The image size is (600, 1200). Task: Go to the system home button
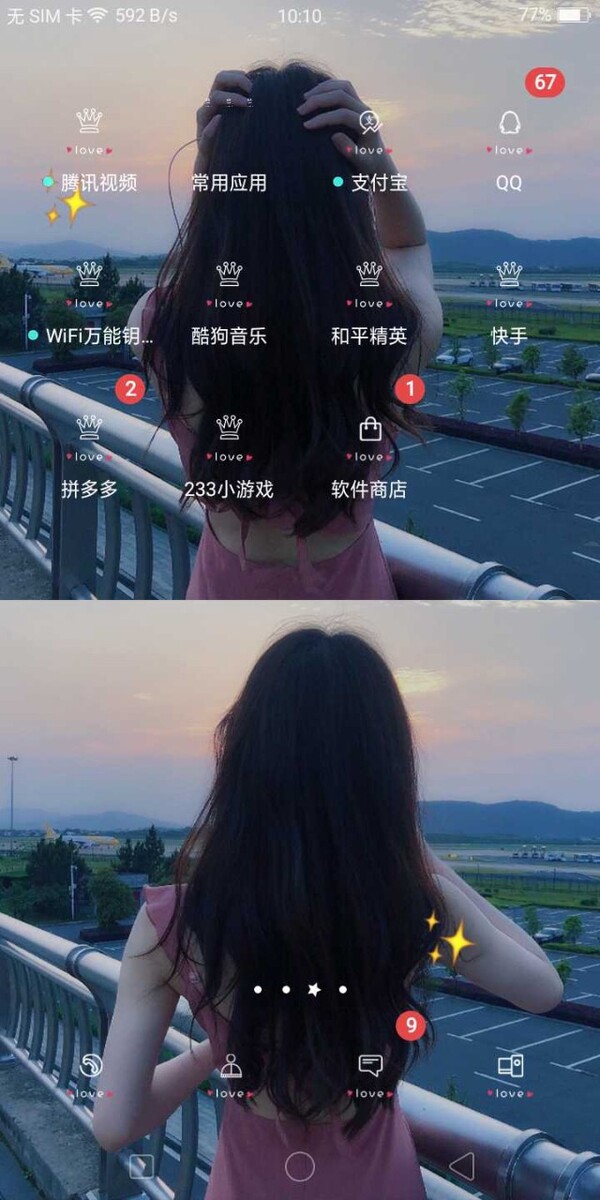tap(300, 1165)
